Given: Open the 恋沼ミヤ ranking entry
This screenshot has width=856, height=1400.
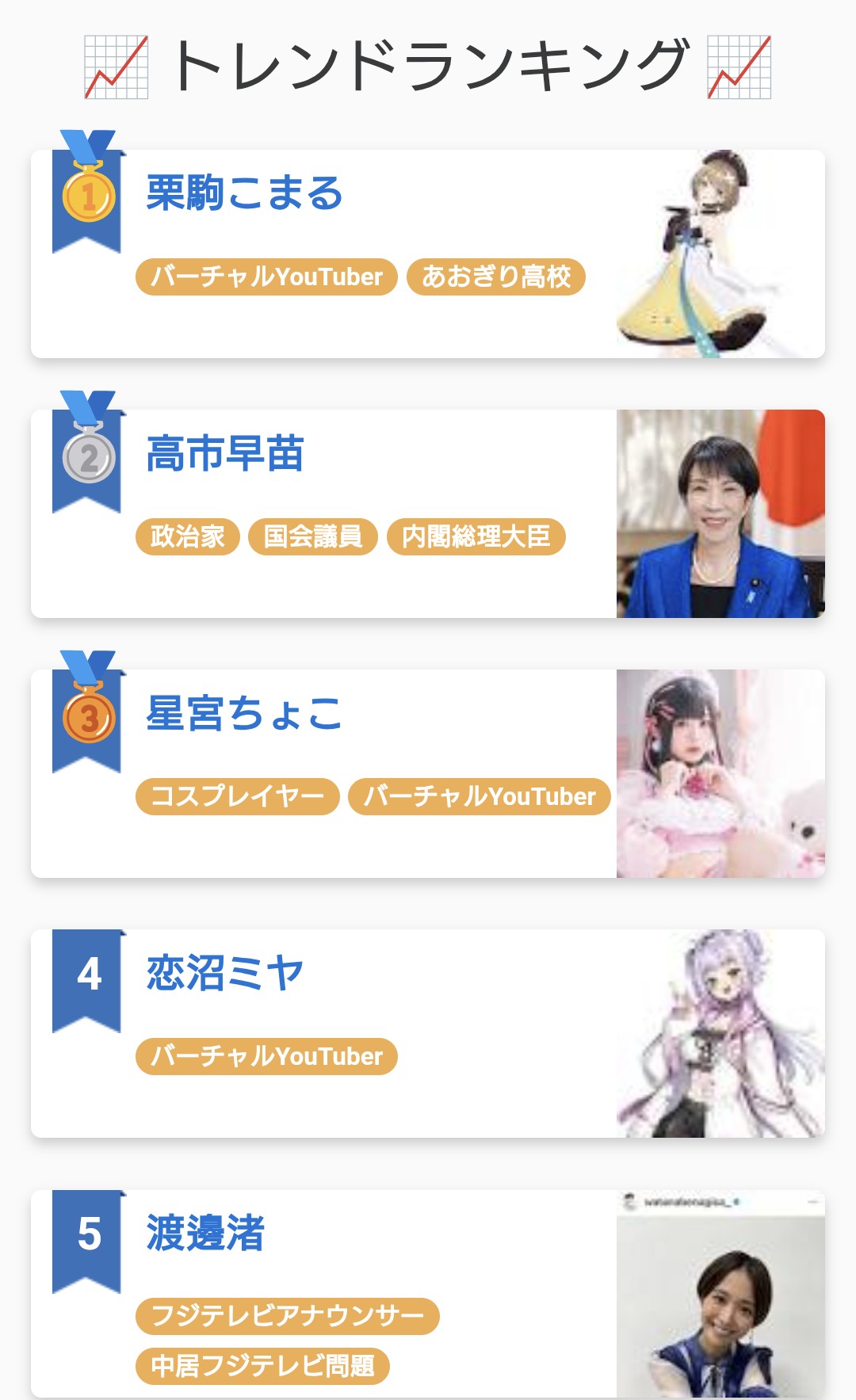Looking at the screenshot, I should click(x=225, y=973).
